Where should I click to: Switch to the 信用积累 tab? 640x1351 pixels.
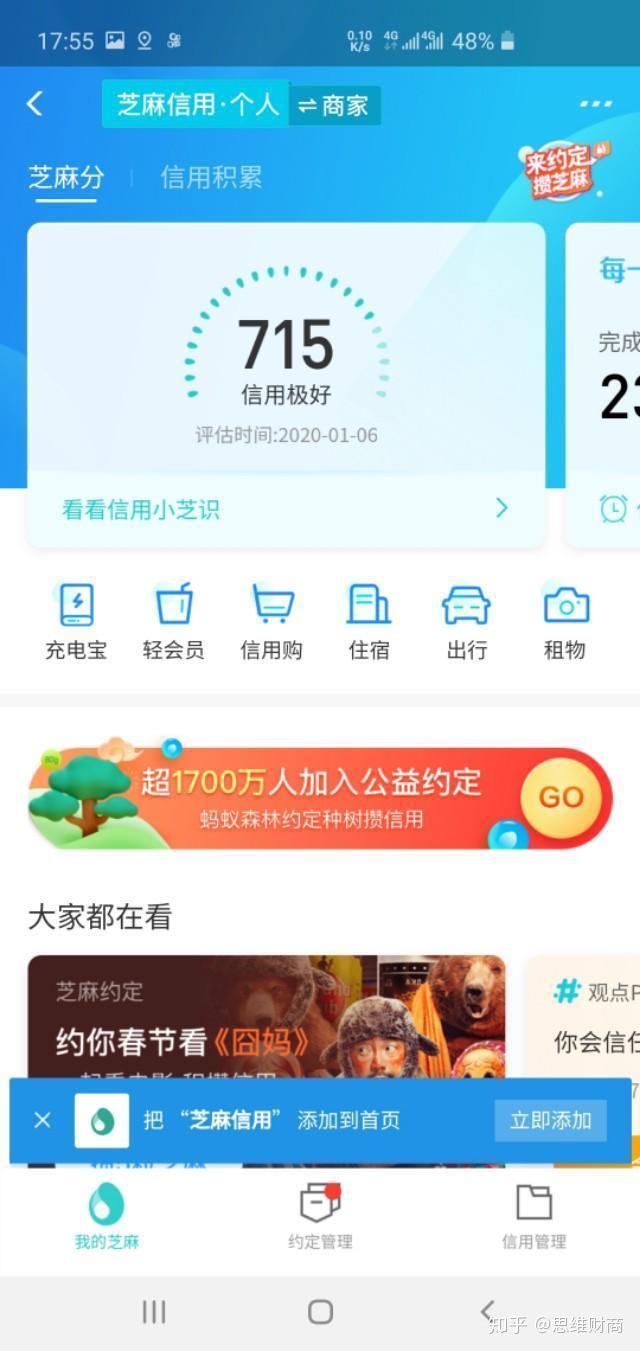211,178
